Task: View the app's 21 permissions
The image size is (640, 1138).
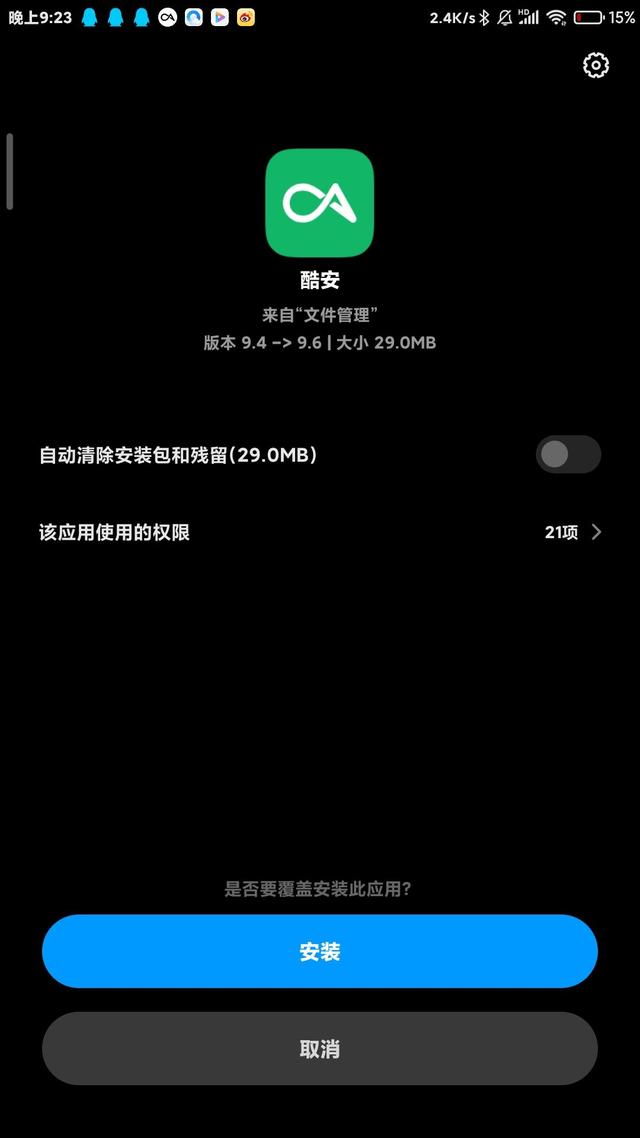Action: tap(320, 533)
